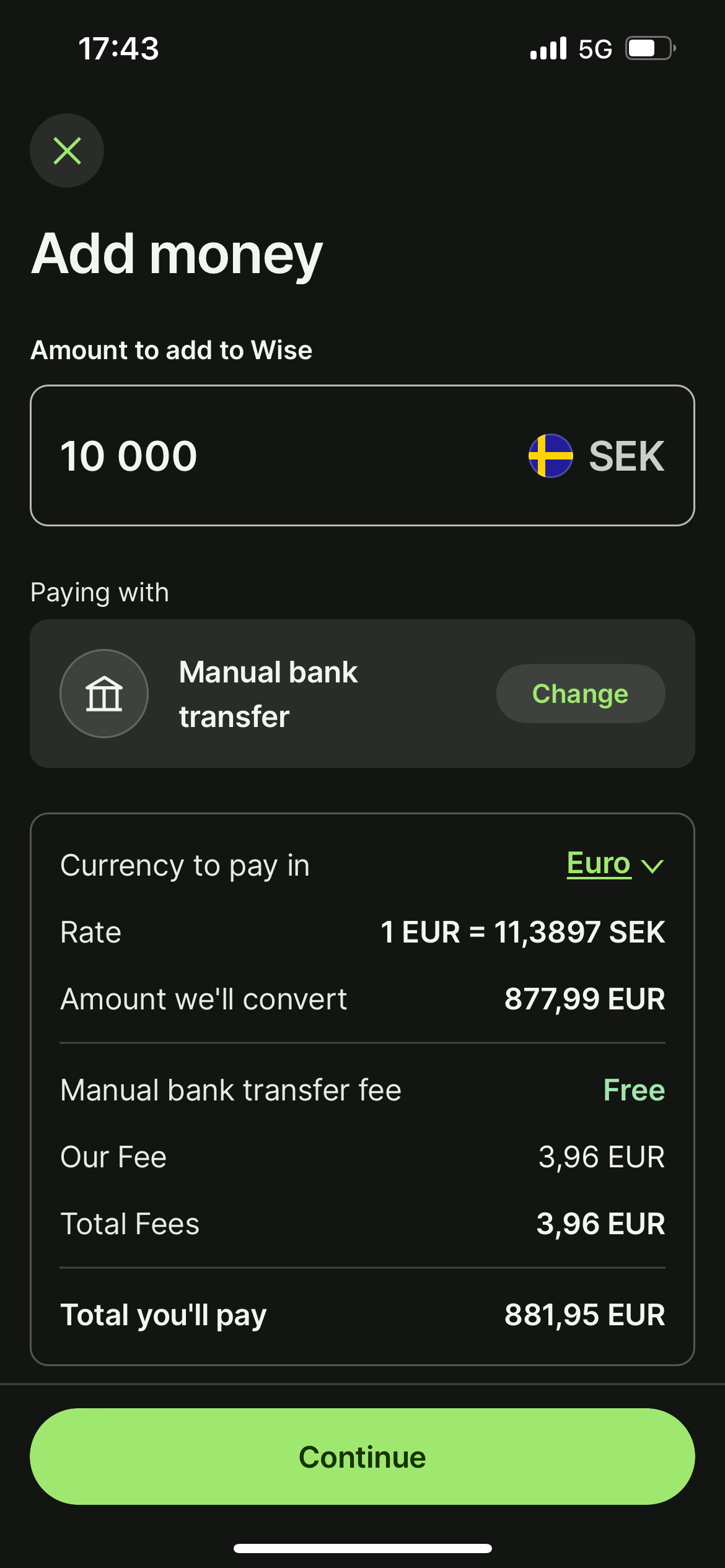Edit the 10 000 amount field
725x1568 pixels.
click(x=362, y=456)
